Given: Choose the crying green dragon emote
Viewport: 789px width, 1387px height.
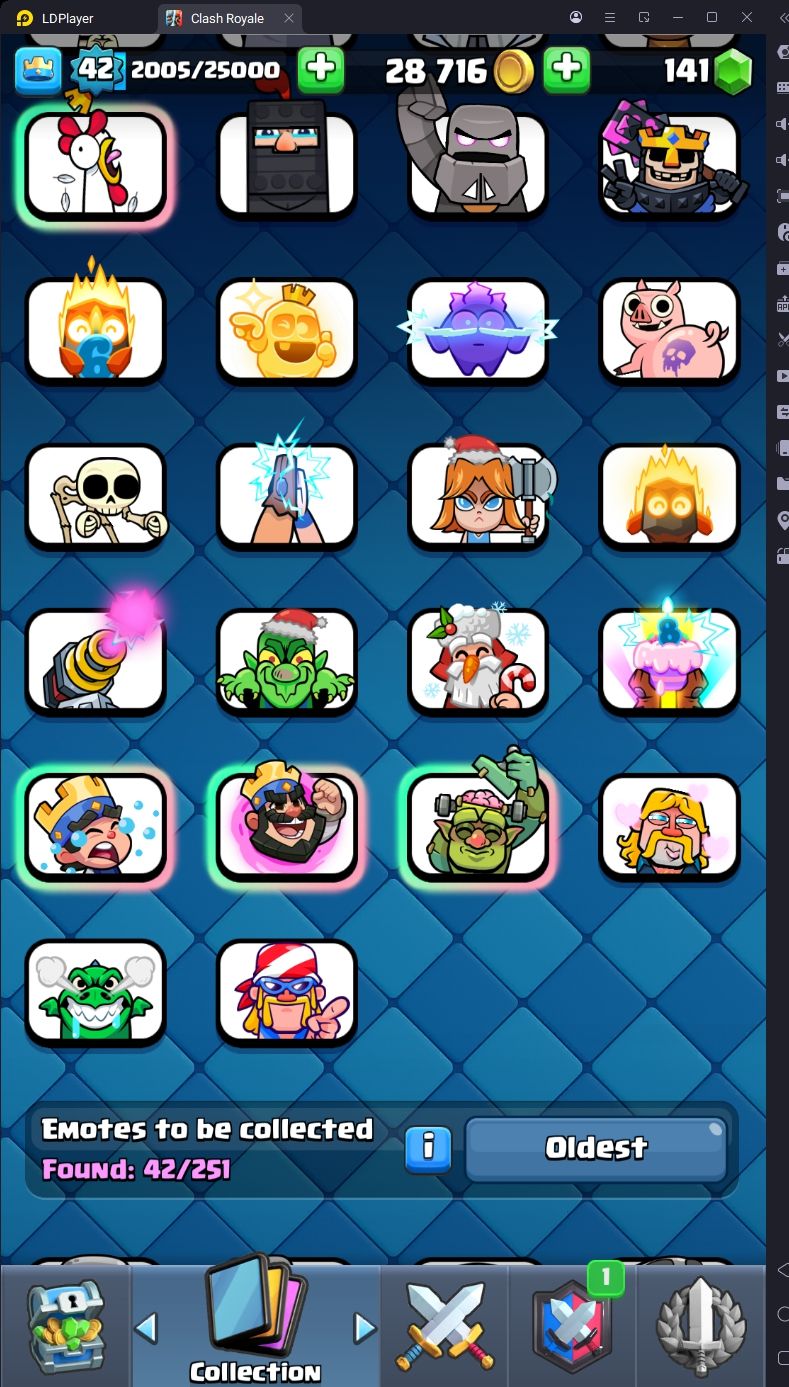Looking at the screenshot, I should (95, 992).
